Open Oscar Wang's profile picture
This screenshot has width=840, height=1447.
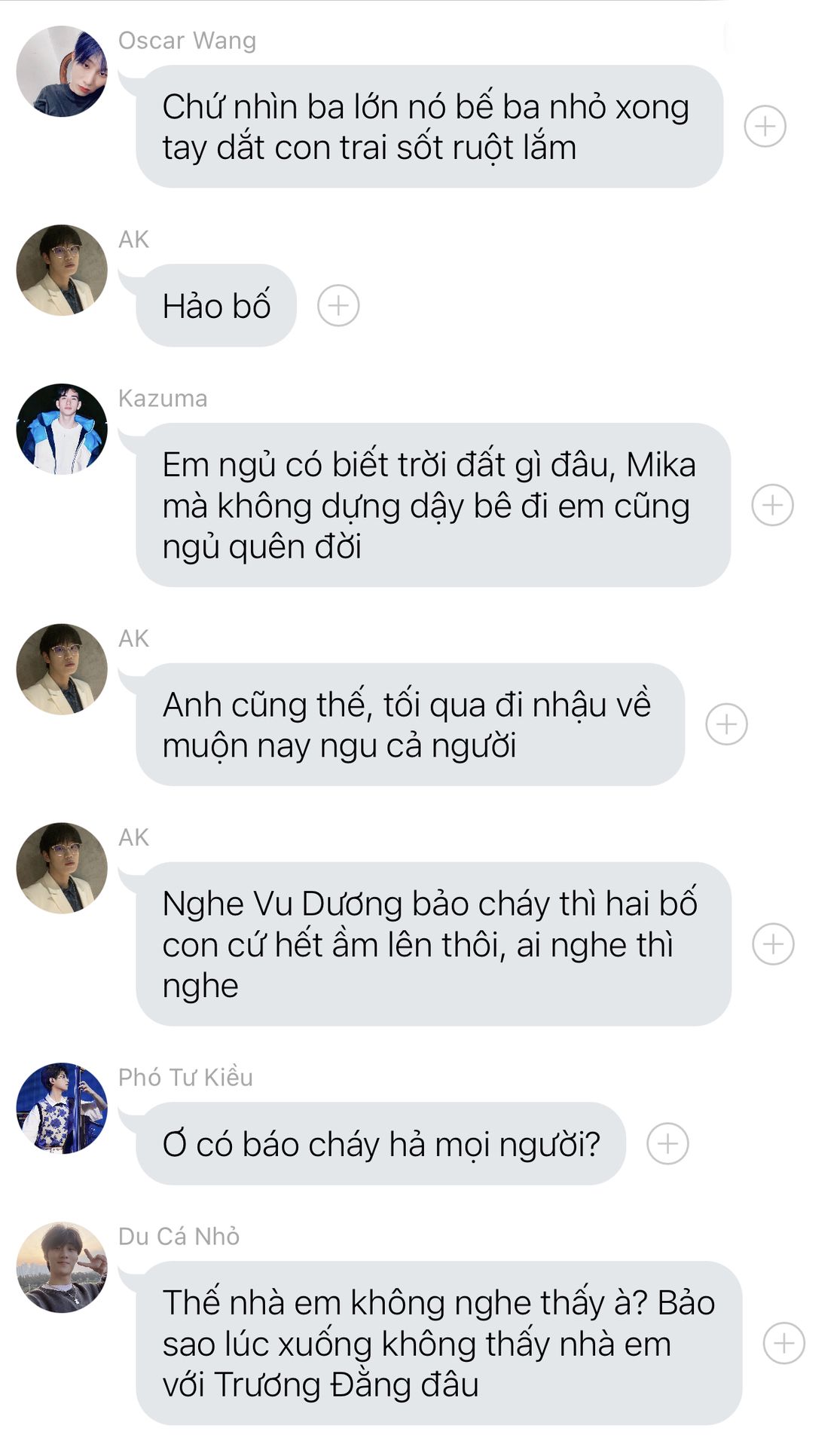62,72
